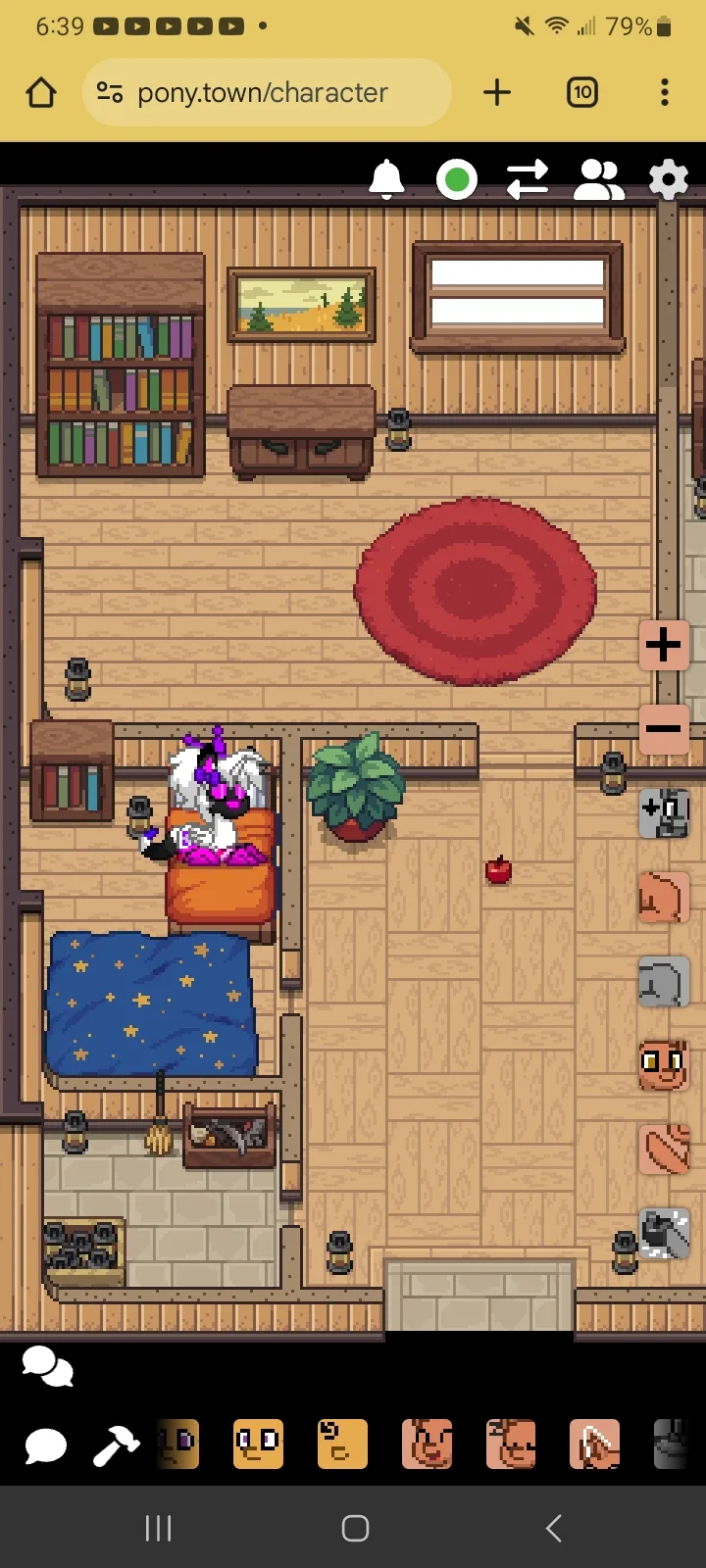The image size is (706, 1568).
Task: Zoom in with the plus button
Action: [x=664, y=645]
